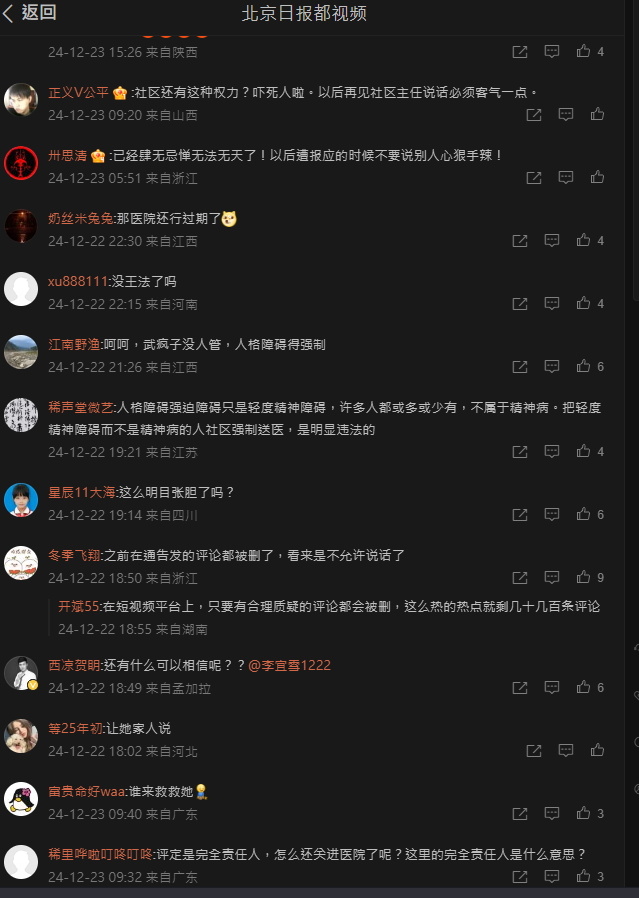
Task: Share the comment by 富贵命好waa
Action: 520,814
